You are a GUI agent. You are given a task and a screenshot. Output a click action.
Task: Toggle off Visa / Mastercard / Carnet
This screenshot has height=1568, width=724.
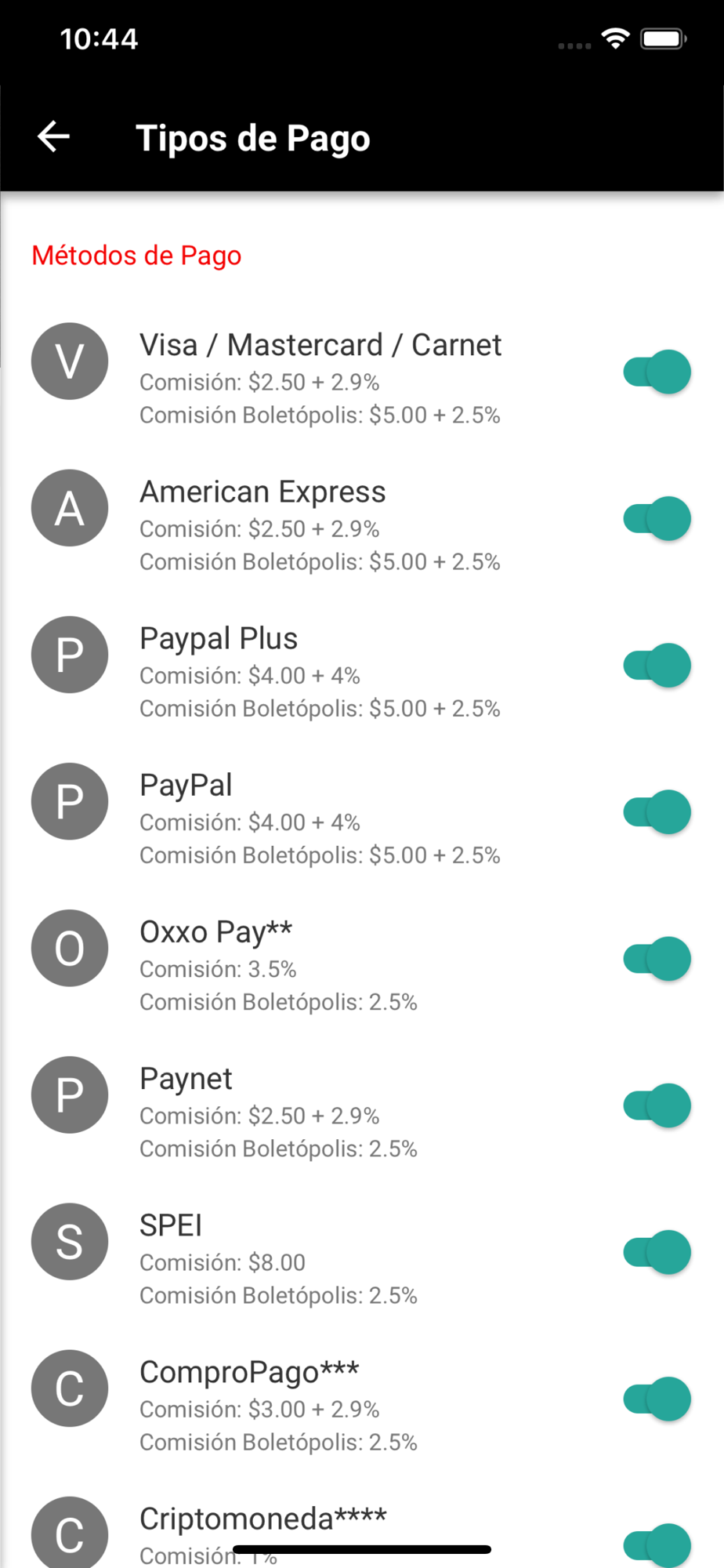(657, 372)
